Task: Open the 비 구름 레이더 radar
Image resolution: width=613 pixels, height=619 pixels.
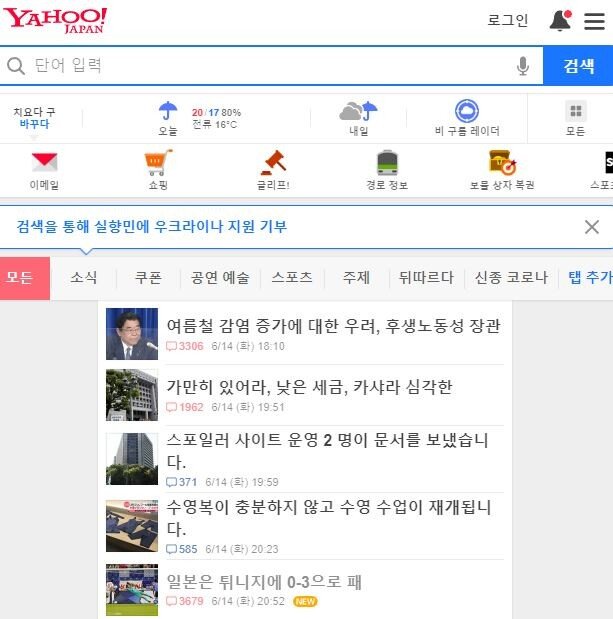Action: click(467, 118)
